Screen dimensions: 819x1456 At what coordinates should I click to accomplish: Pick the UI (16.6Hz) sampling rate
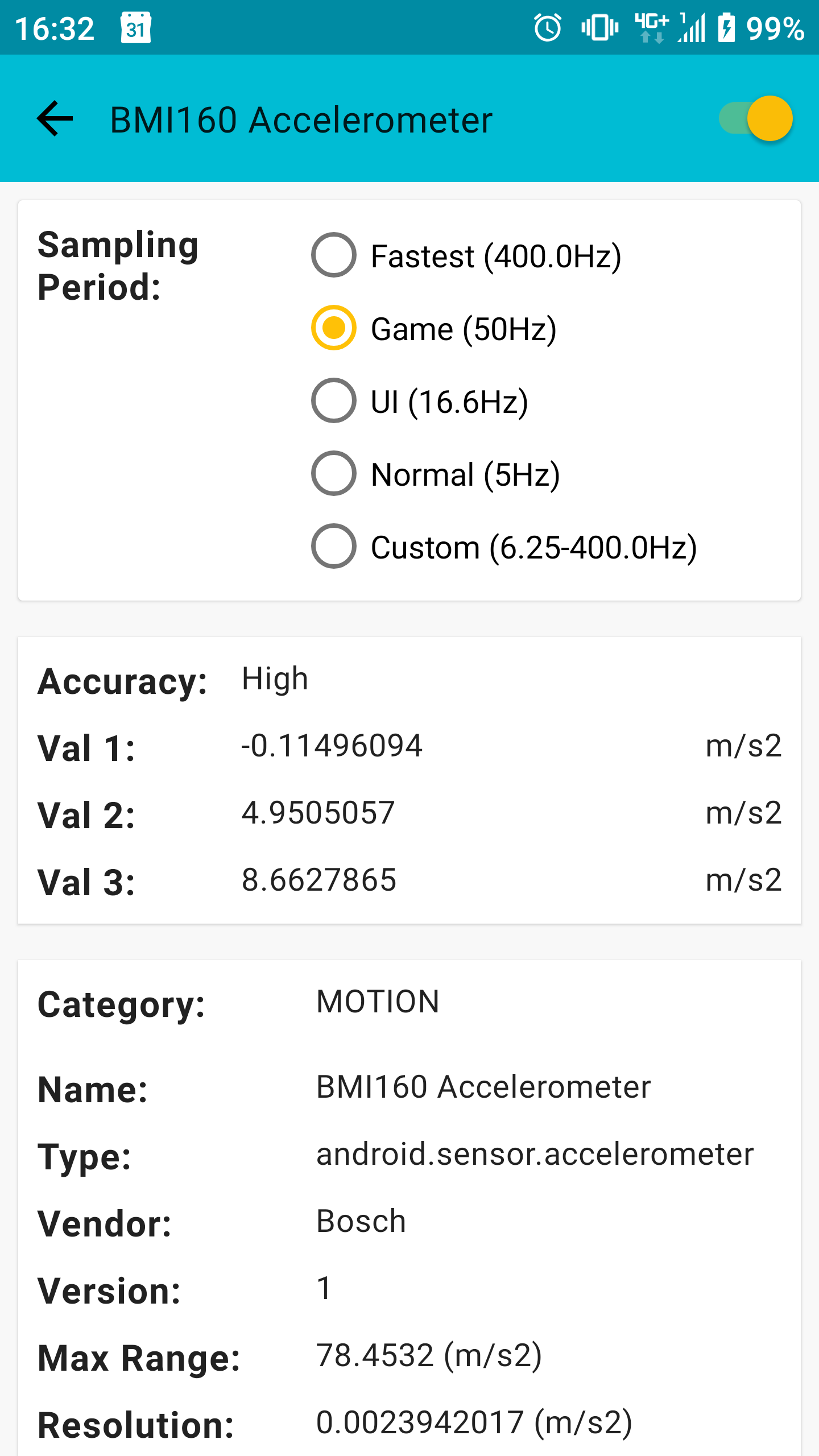pos(334,401)
